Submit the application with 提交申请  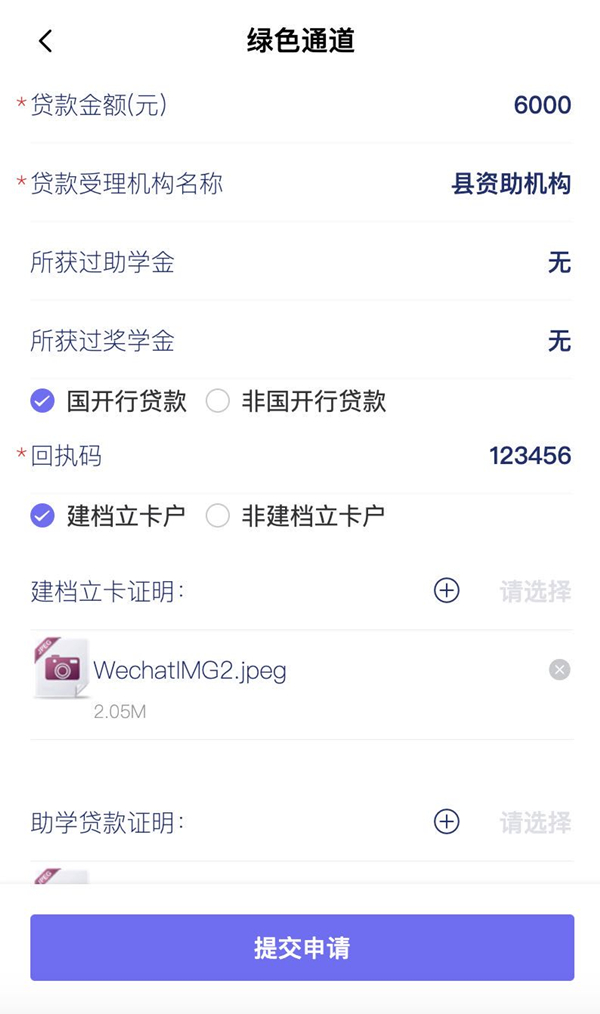pos(301,947)
